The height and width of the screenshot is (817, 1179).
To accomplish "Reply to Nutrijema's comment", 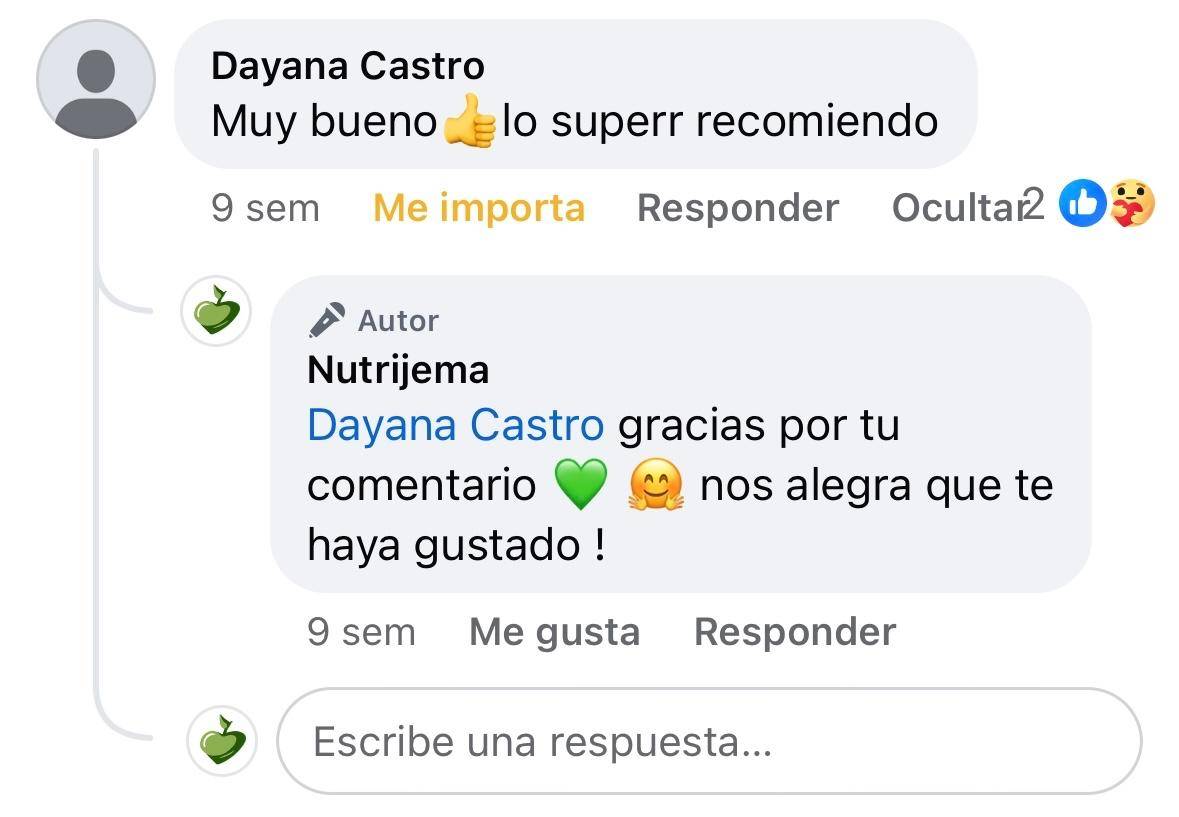I will pyautogui.click(x=794, y=632).
